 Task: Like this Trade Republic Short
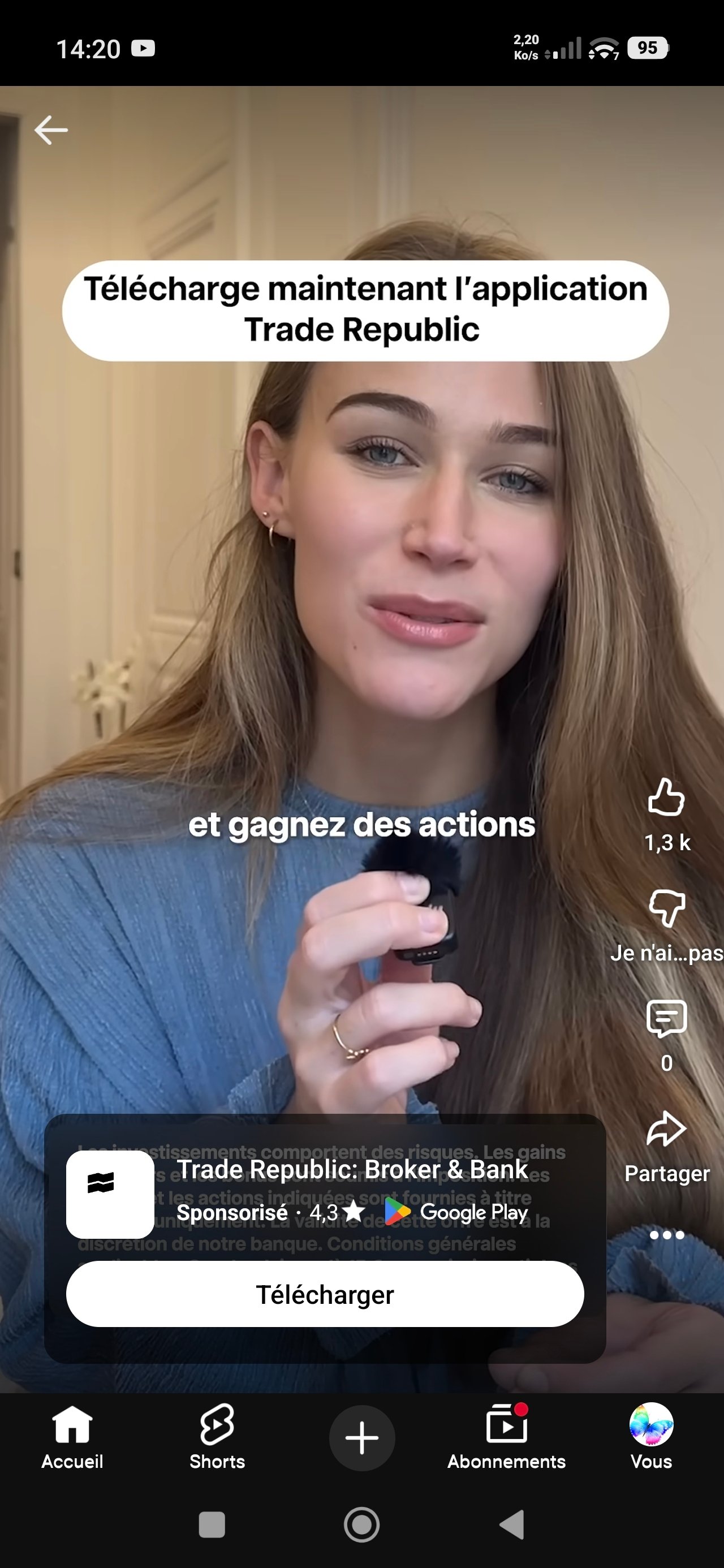(666, 798)
